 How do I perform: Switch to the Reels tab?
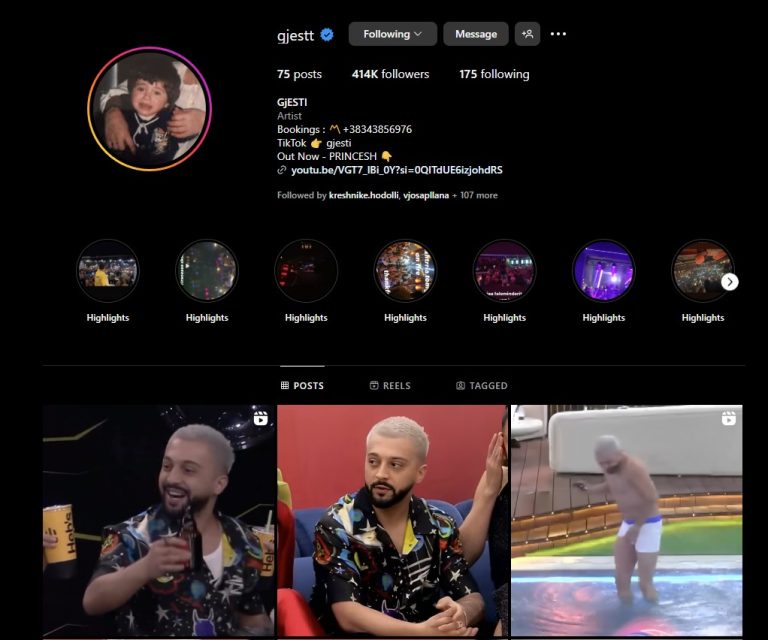[390, 386]
